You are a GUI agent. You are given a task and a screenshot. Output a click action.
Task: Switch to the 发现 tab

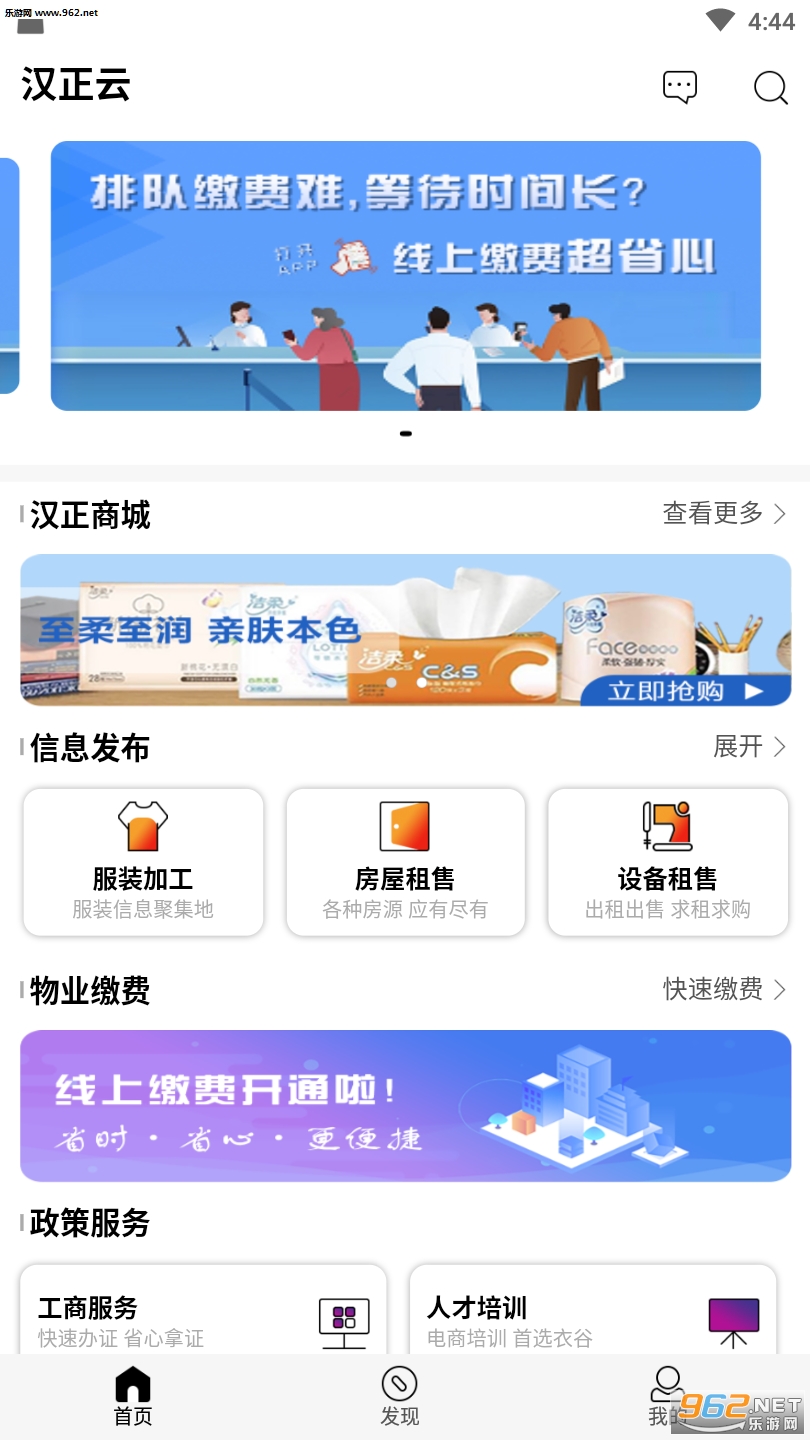pos(399,1397)
